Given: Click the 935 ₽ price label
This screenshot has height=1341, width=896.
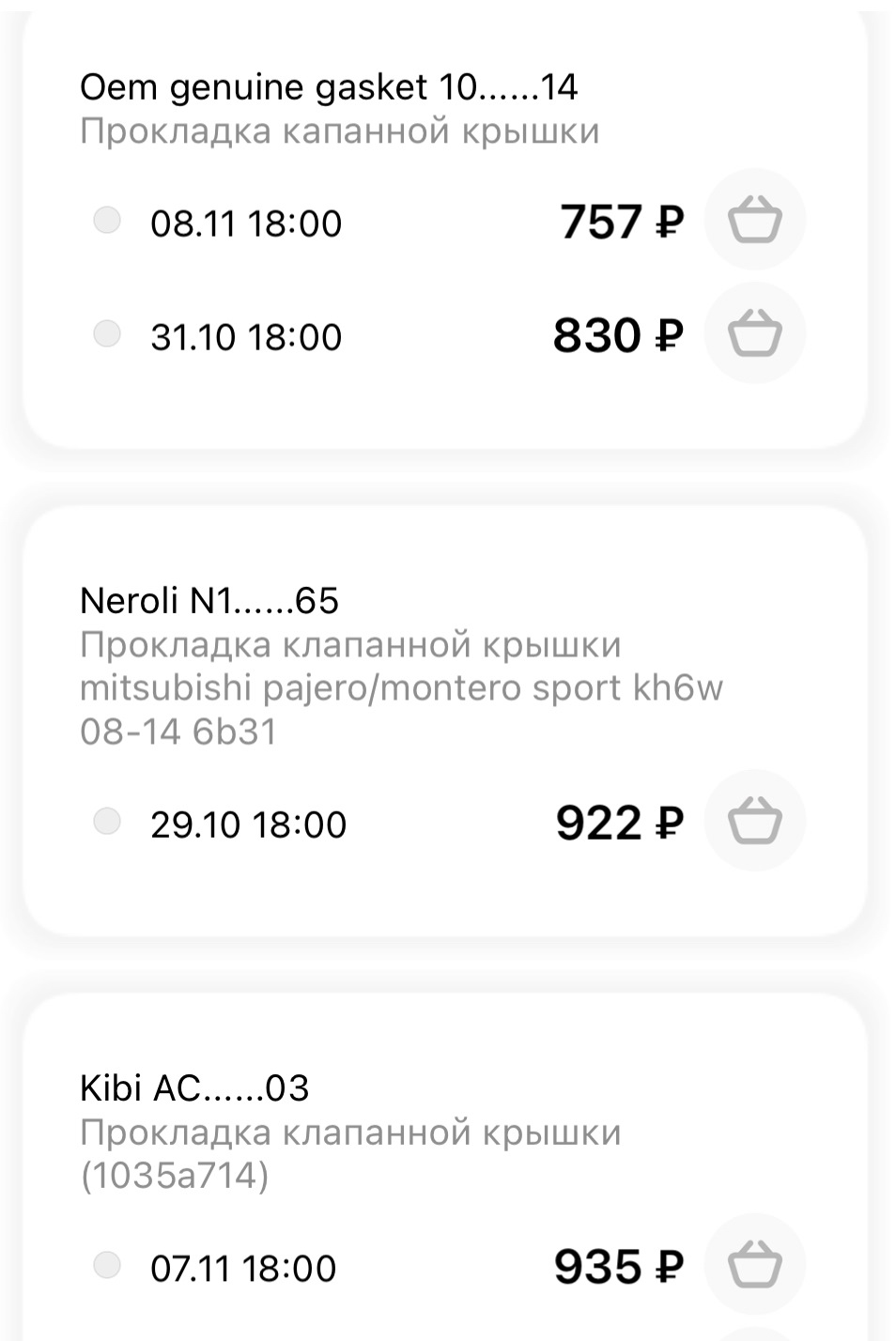Looking at the screenshot, I should click(618, 1264).
